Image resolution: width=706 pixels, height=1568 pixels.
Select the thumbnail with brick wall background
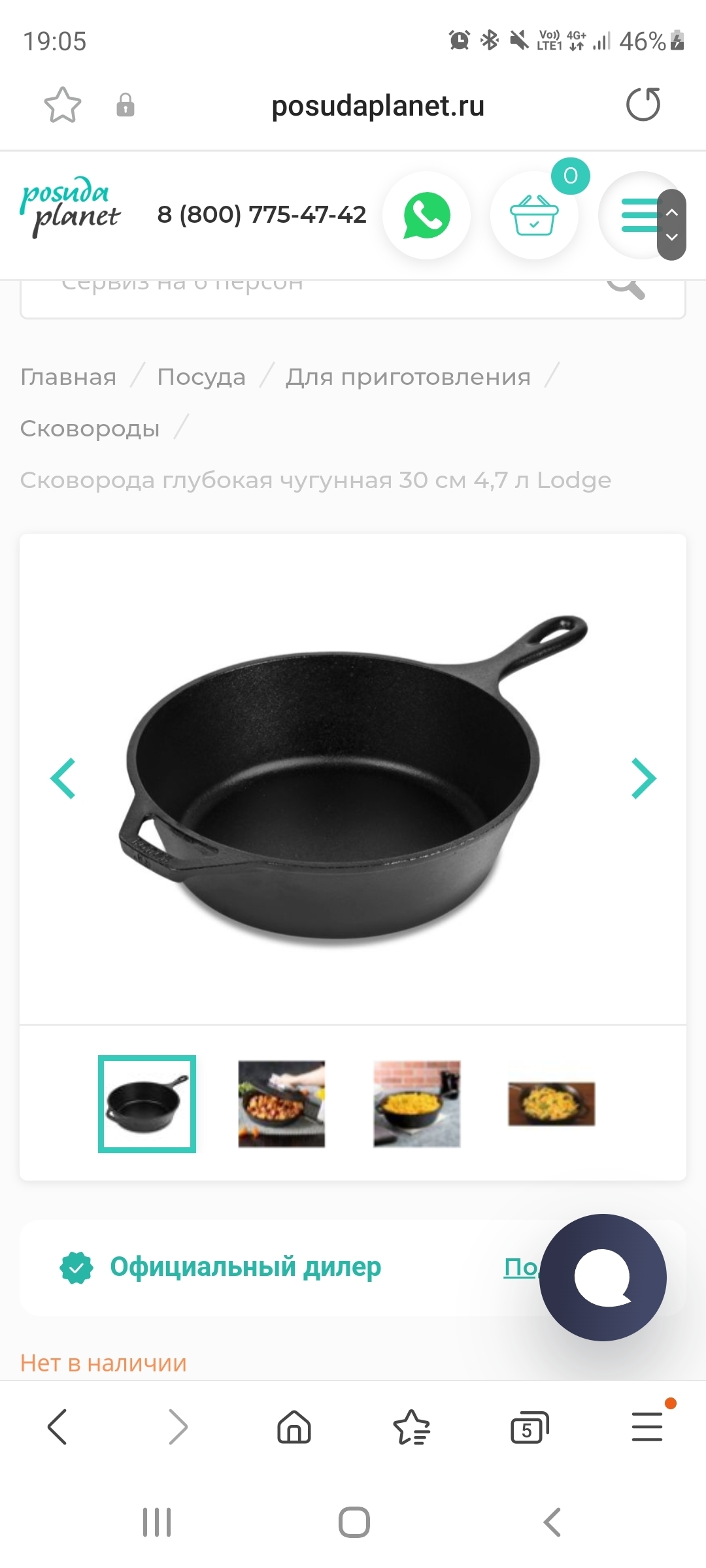pos(417,1103)
